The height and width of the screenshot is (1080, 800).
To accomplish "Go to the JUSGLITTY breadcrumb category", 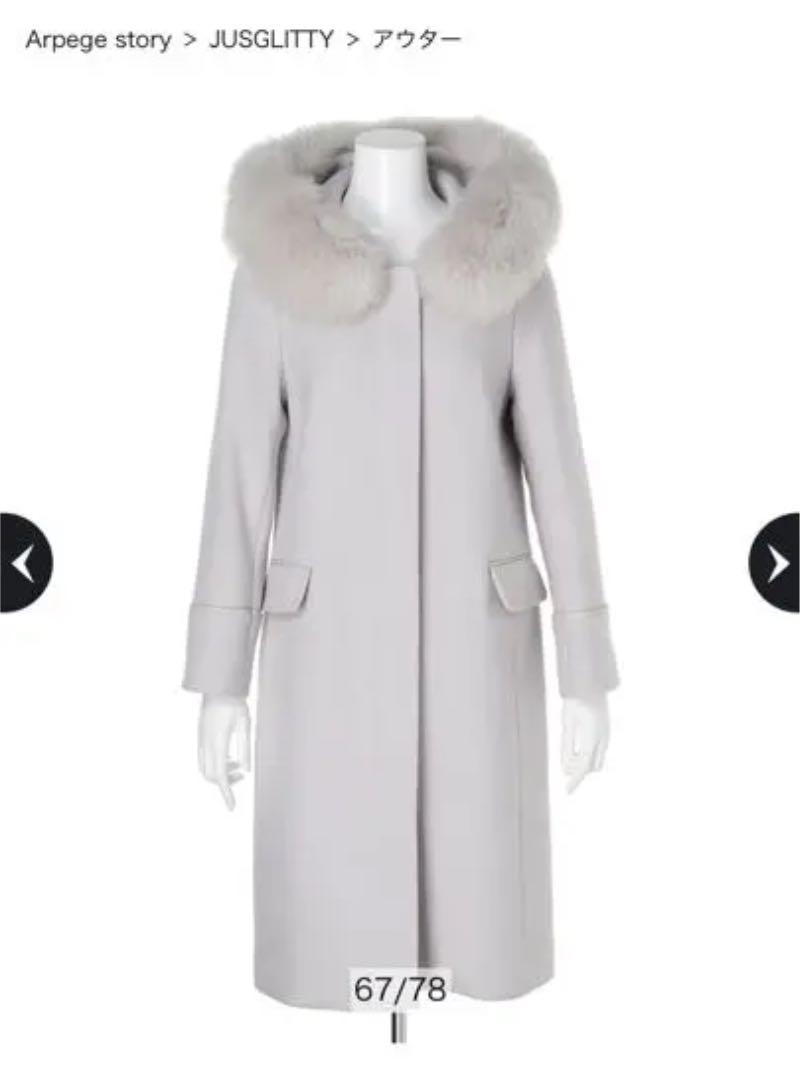I will tap(270, 40).
